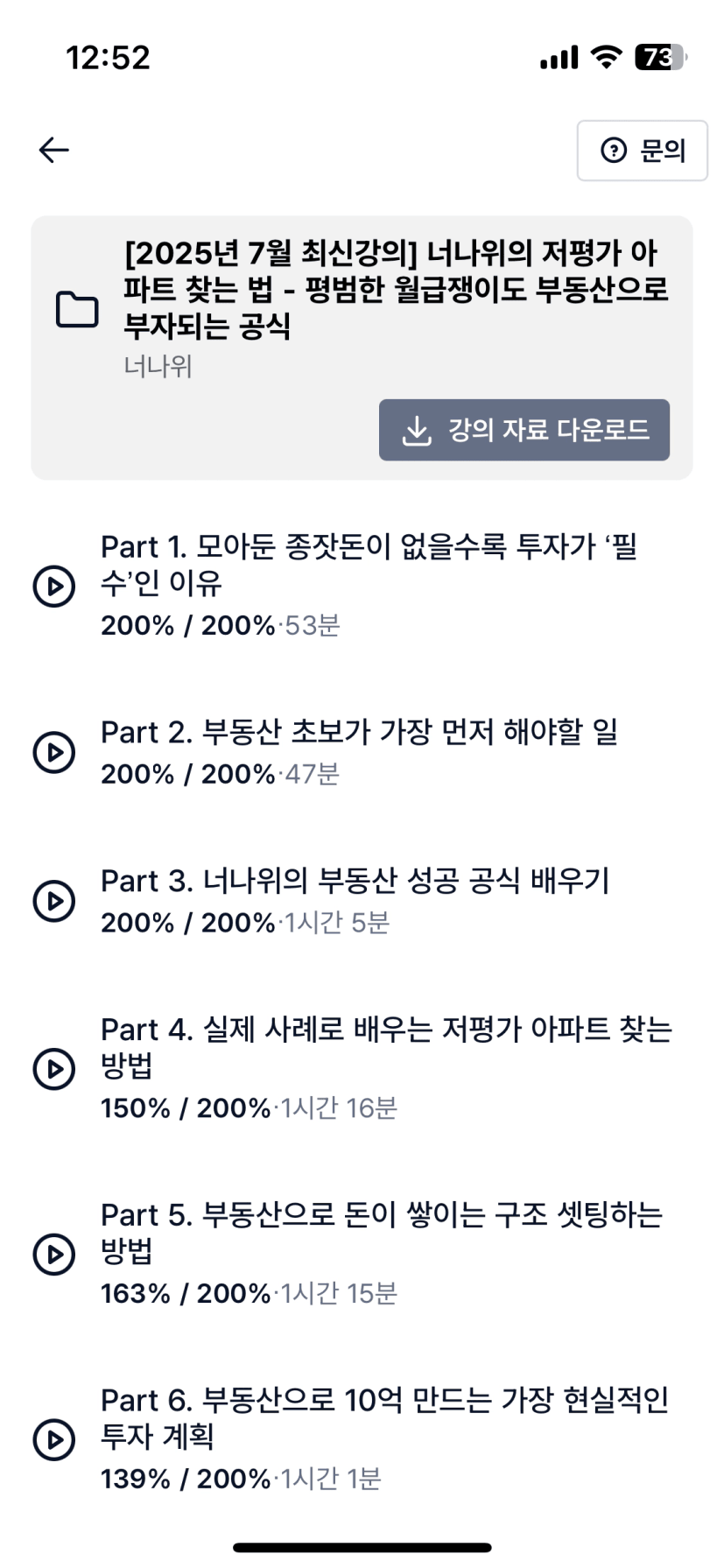724x1568 pixels.
Task: Open Part 5 돈이 쌓이는 구조 lecture
Action: pyautogui.click(x=362, y=1254)
